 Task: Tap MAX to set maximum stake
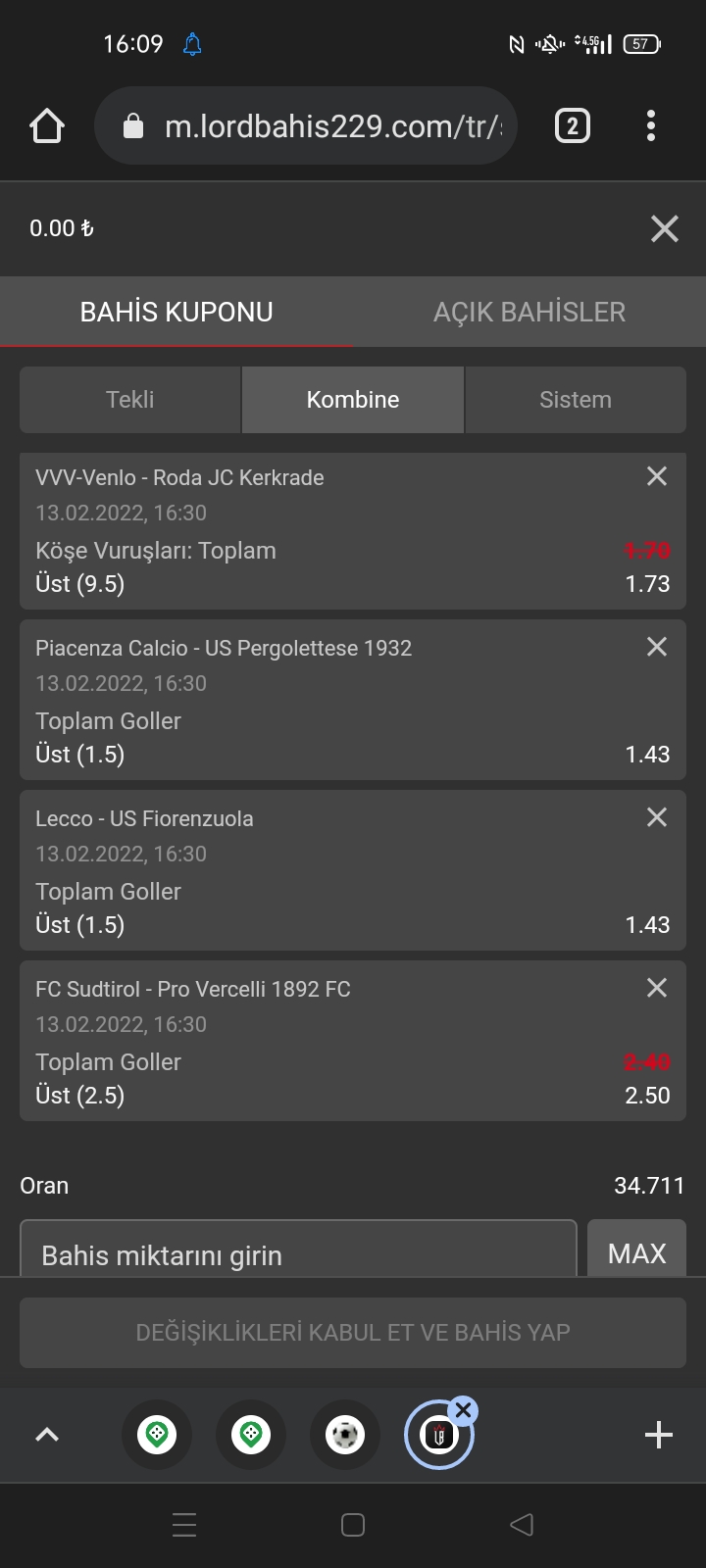click(x=636, y=1249)
